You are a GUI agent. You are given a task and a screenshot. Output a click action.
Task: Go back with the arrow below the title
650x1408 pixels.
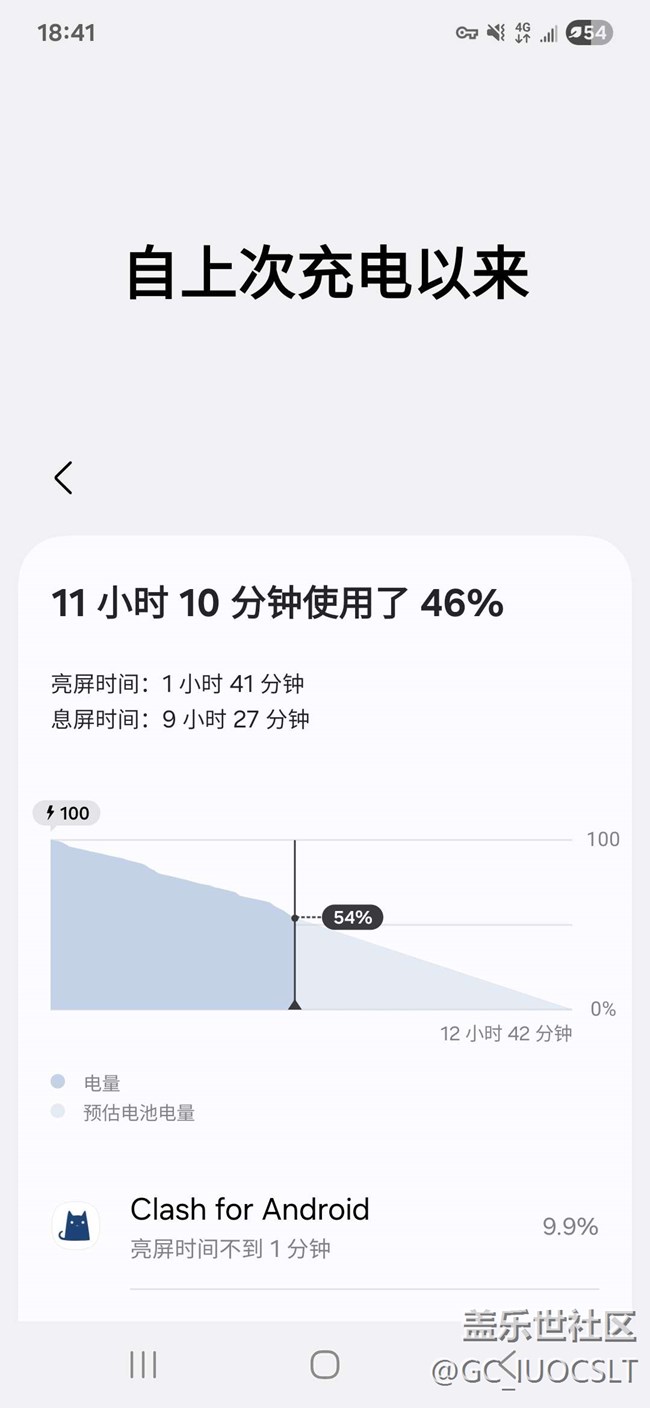[63, 478]
